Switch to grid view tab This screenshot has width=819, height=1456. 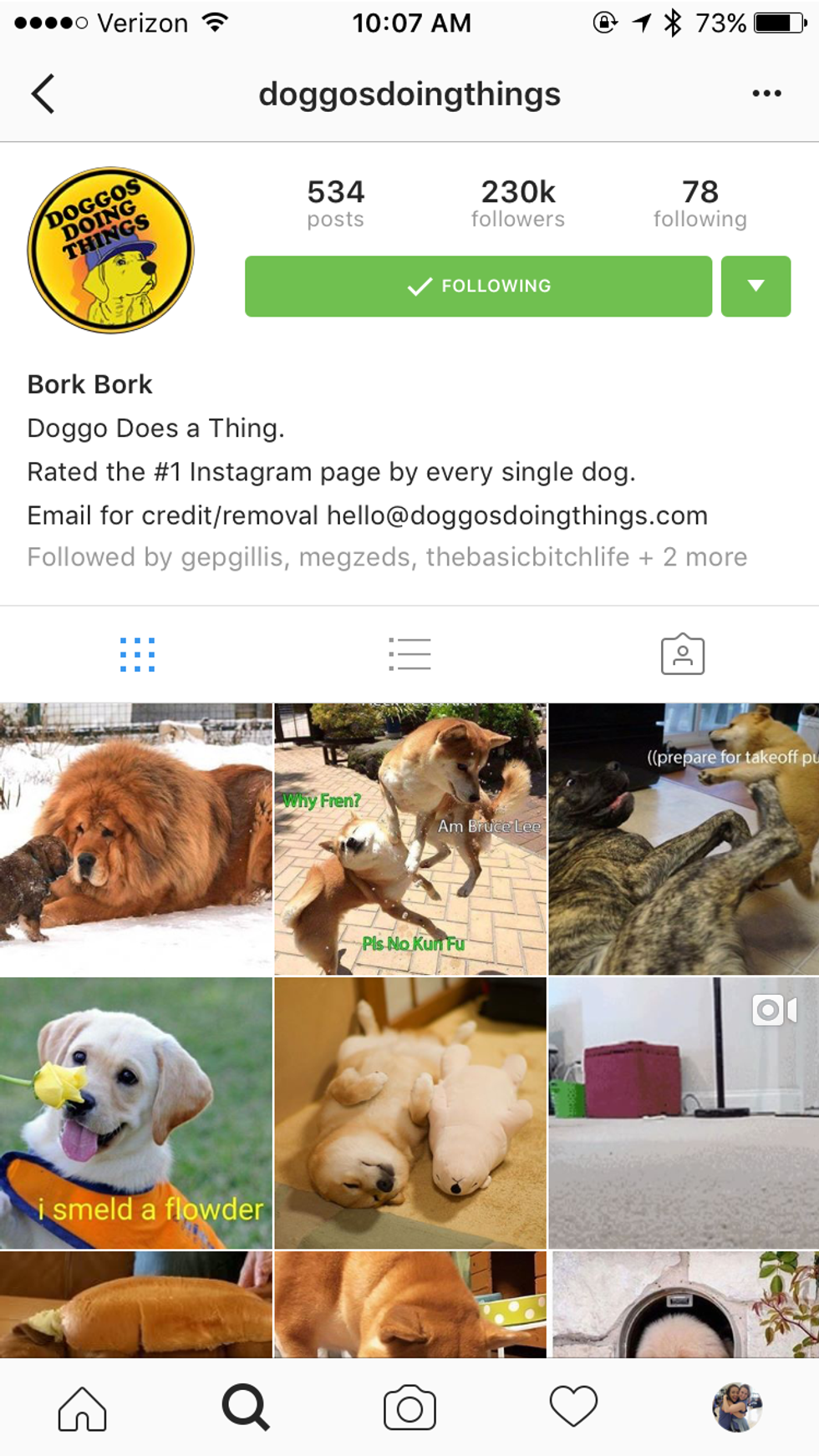tap(137, 655)
